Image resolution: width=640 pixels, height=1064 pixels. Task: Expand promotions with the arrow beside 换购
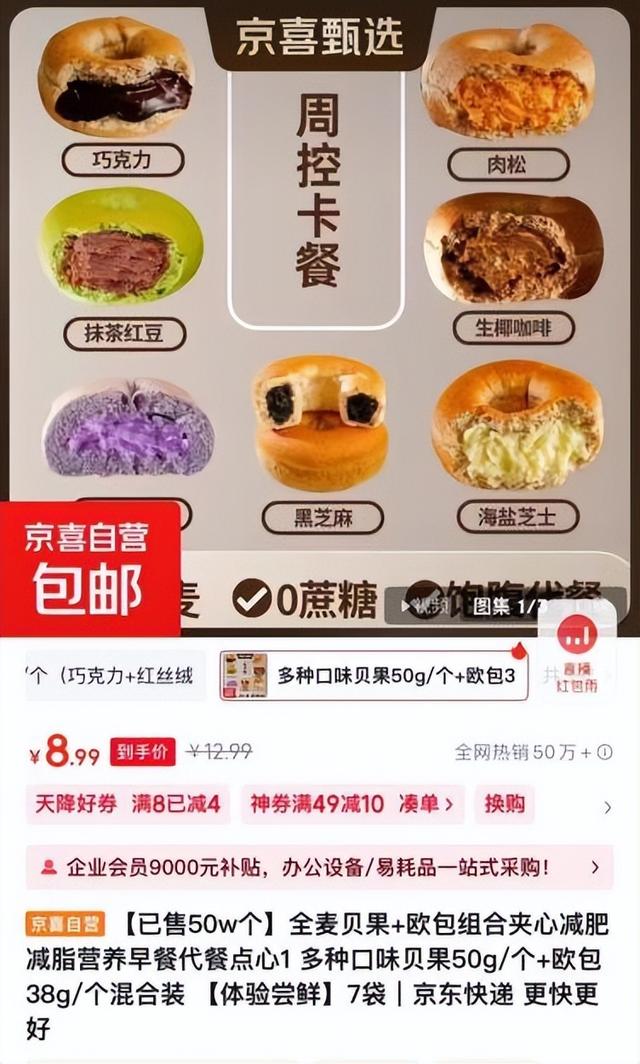point(607,806)
